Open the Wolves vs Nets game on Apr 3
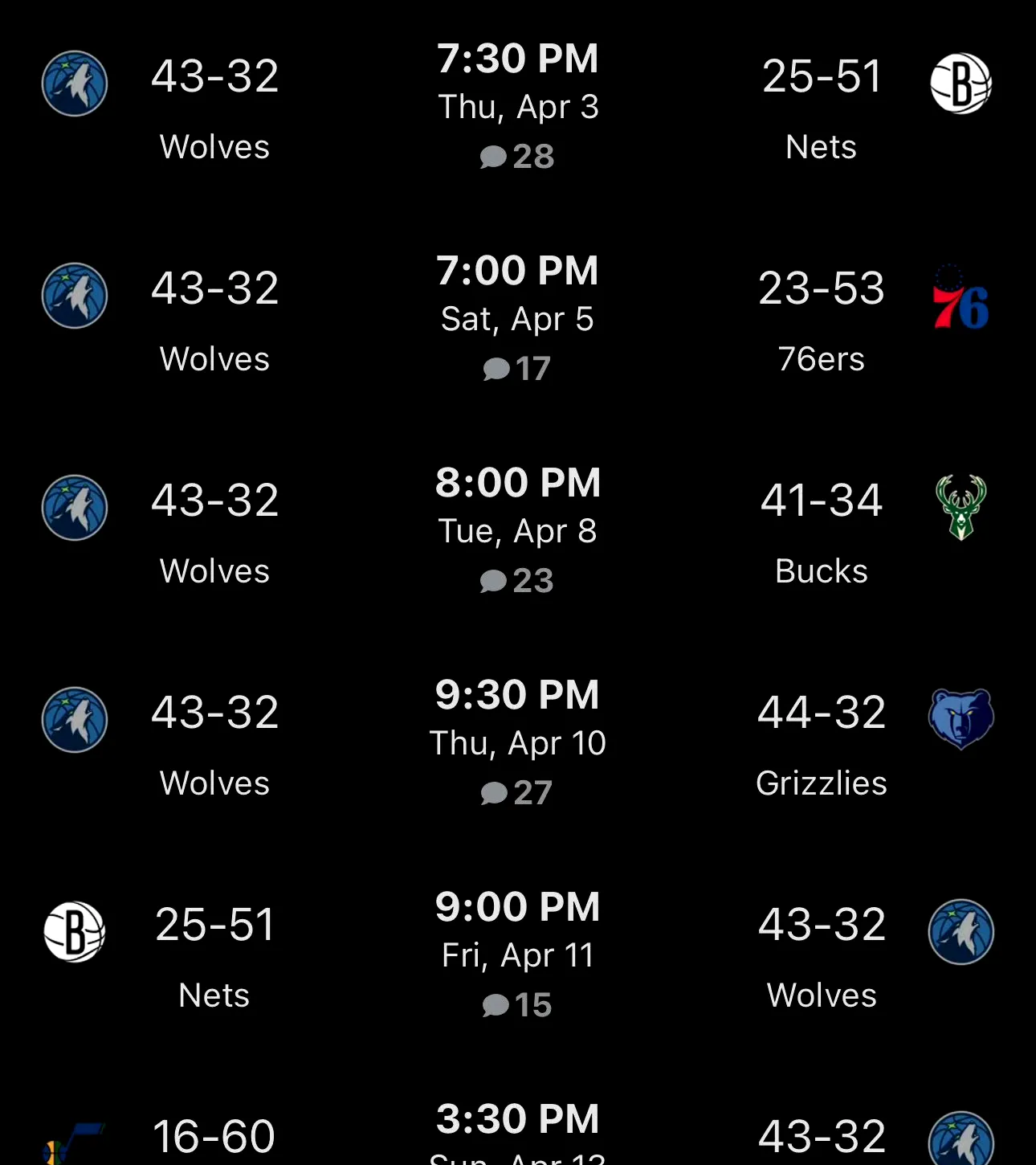This screenshot has height=1165, width=1036. pyautogui.click(x=518, y=104)
